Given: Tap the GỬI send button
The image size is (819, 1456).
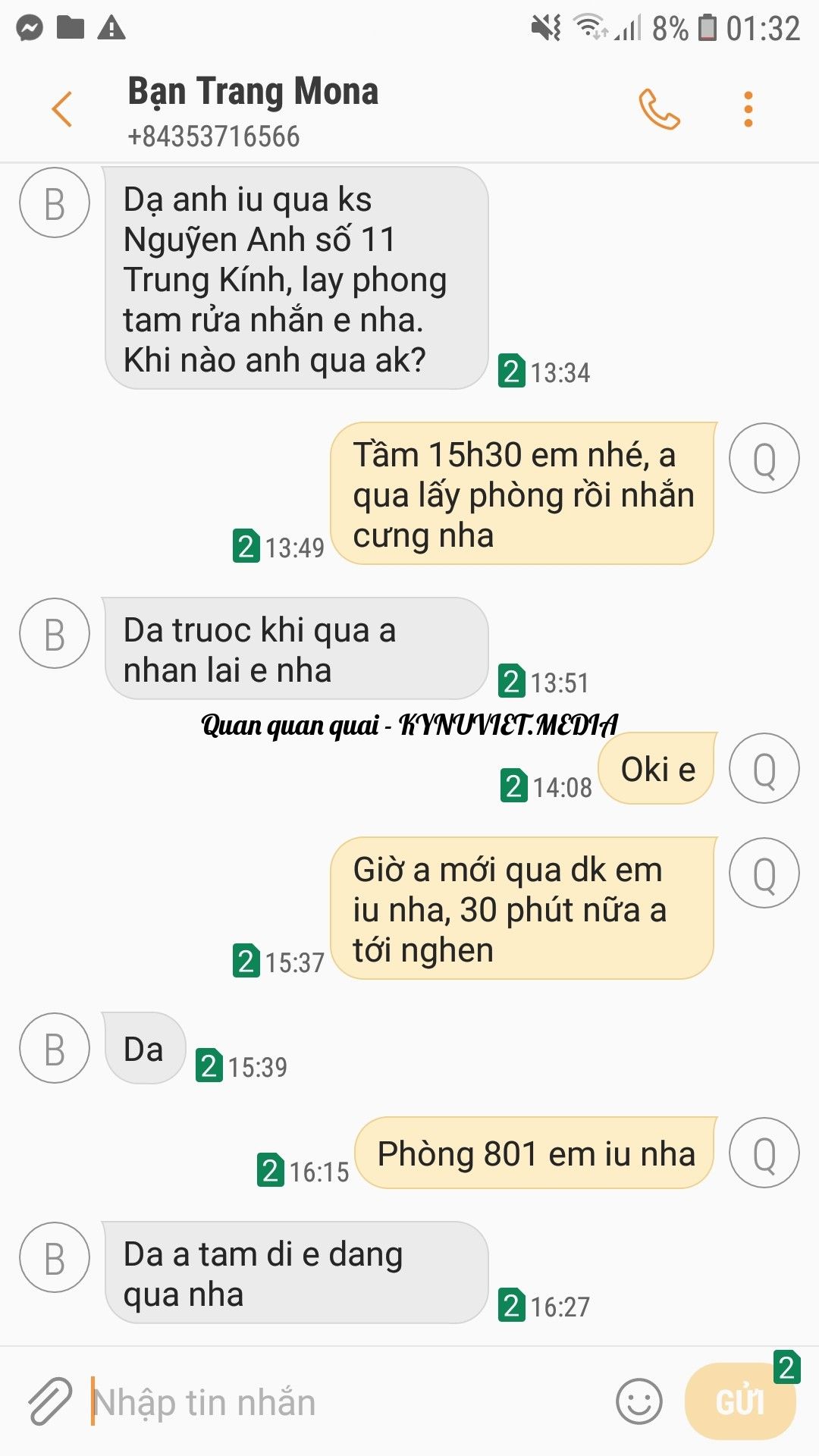Looking at the screenshot, I should tap(739, 1401).
